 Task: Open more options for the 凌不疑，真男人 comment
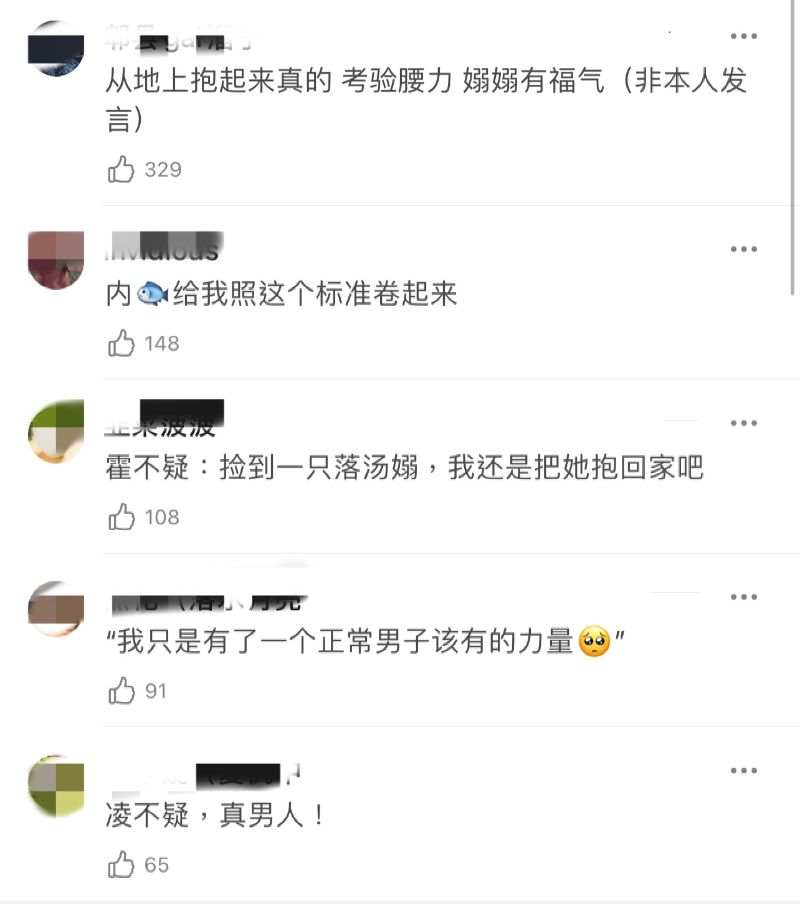tap(743, 771)
